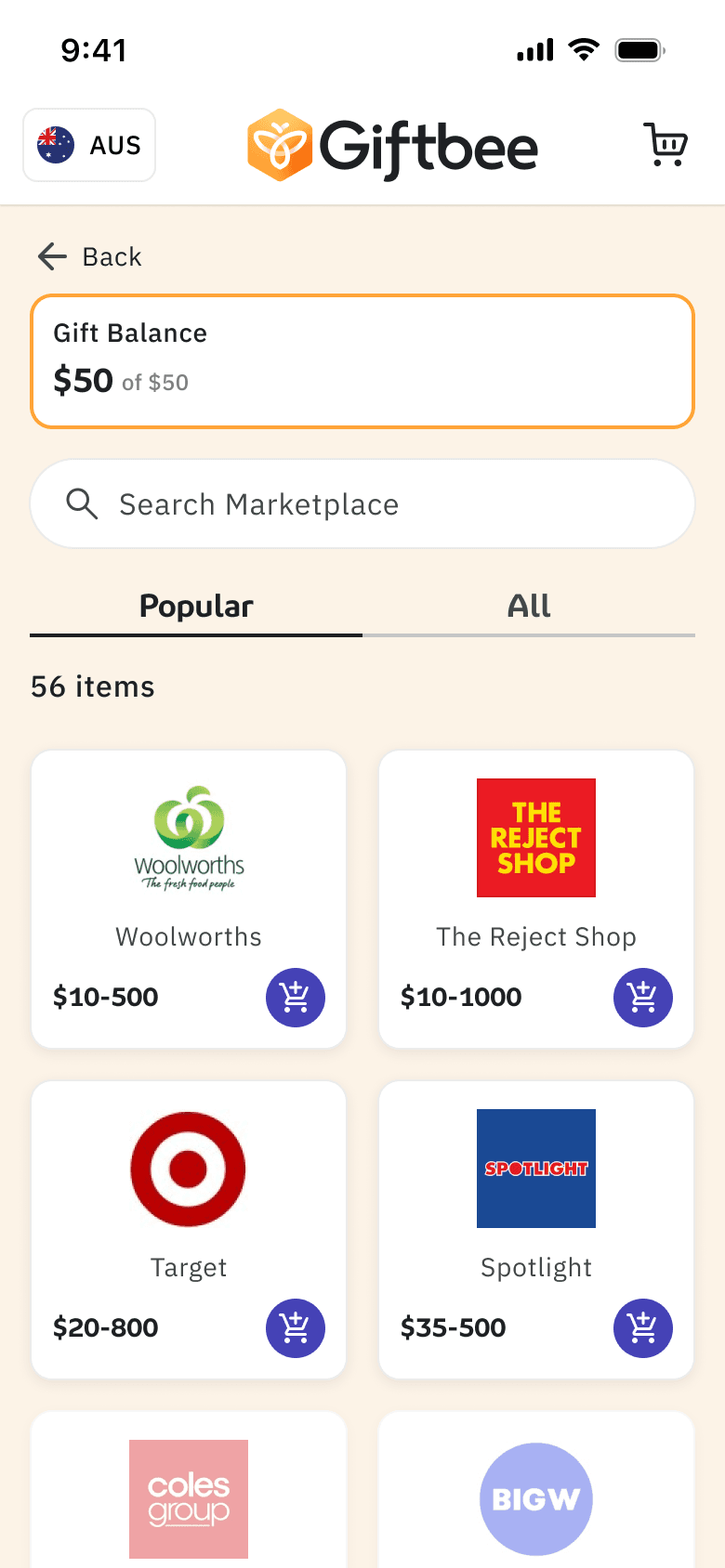Image resolution: width=725 pixels, height=1568 pixels.
Task: Select the Popular tab
Action: click(x=196, y=608)
